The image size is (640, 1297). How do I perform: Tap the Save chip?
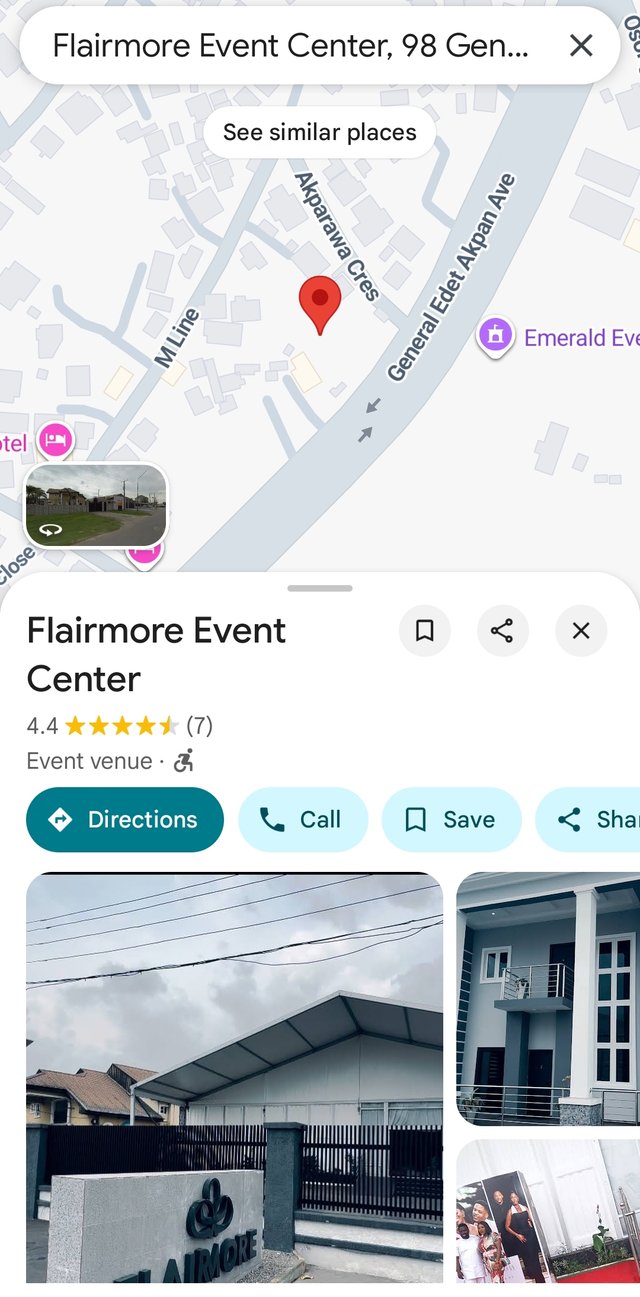[451, 820]
